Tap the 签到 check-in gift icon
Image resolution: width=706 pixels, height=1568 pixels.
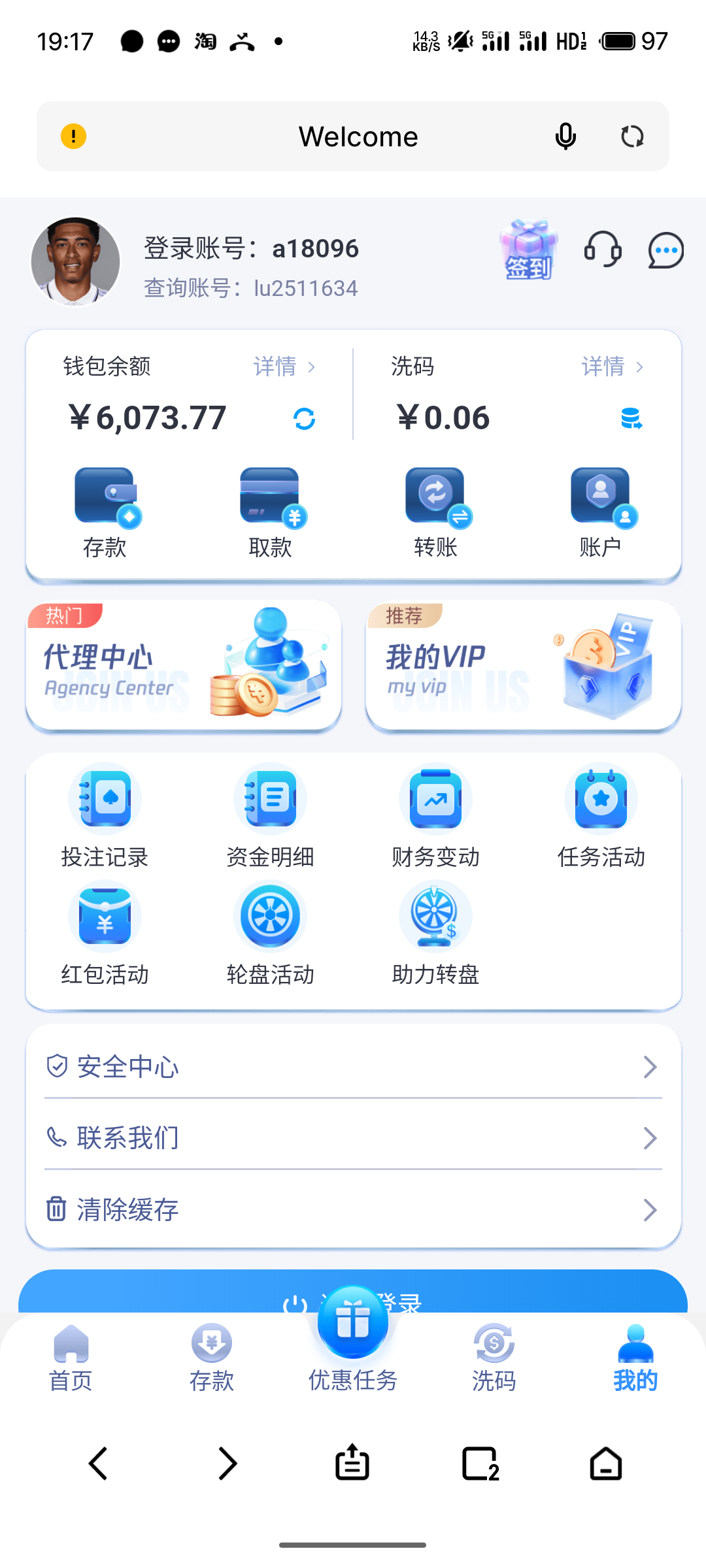tap(528, 250)
